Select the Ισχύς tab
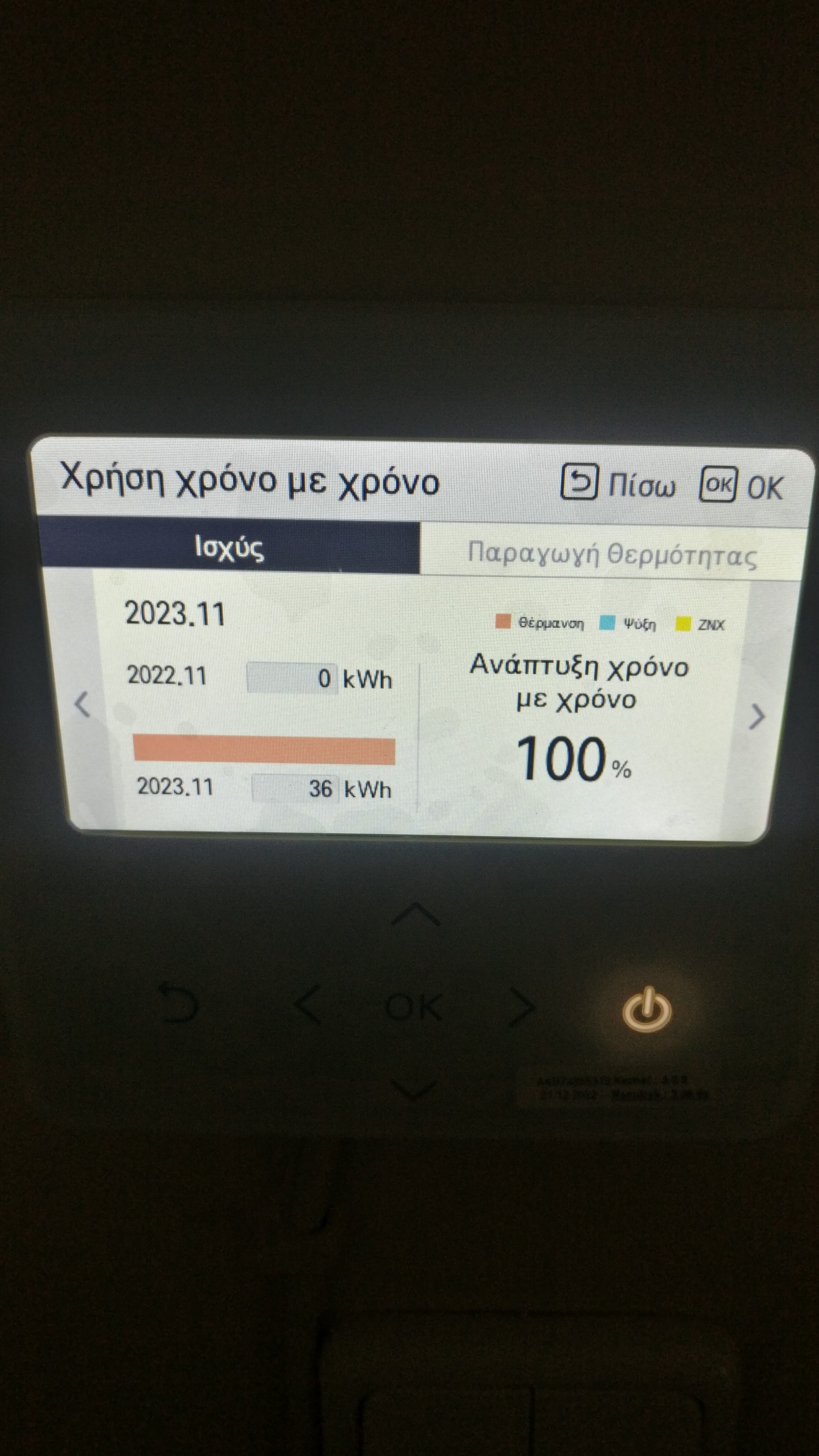 229,547
